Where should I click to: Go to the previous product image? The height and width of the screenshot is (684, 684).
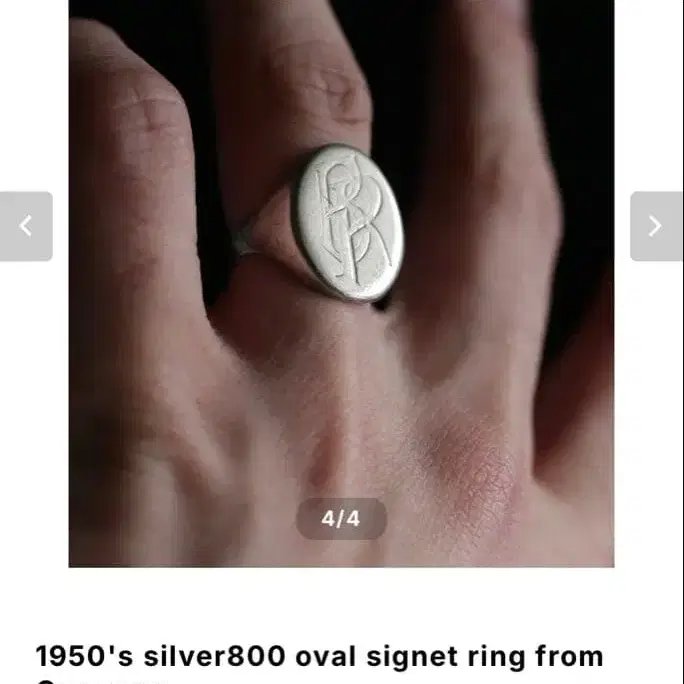pyautogui.click(x=26, y=226)
